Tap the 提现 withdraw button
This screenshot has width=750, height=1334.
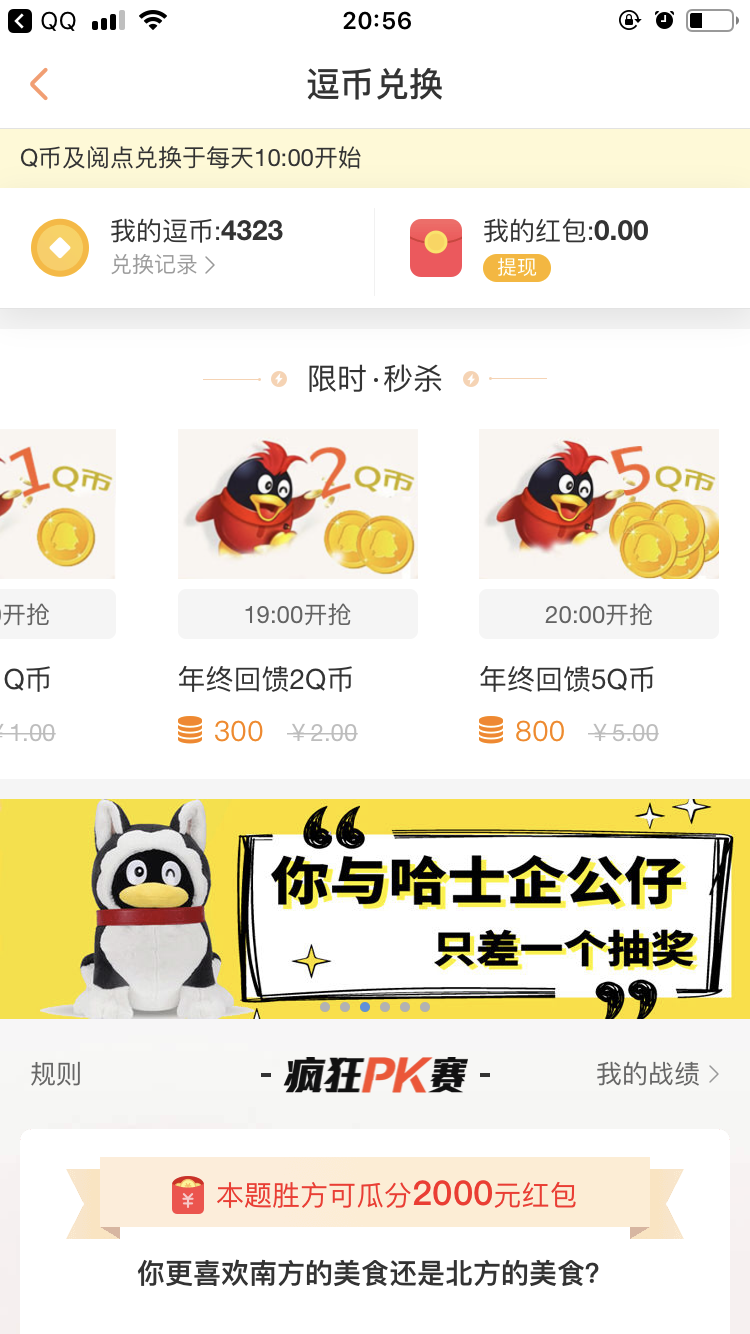516,267
